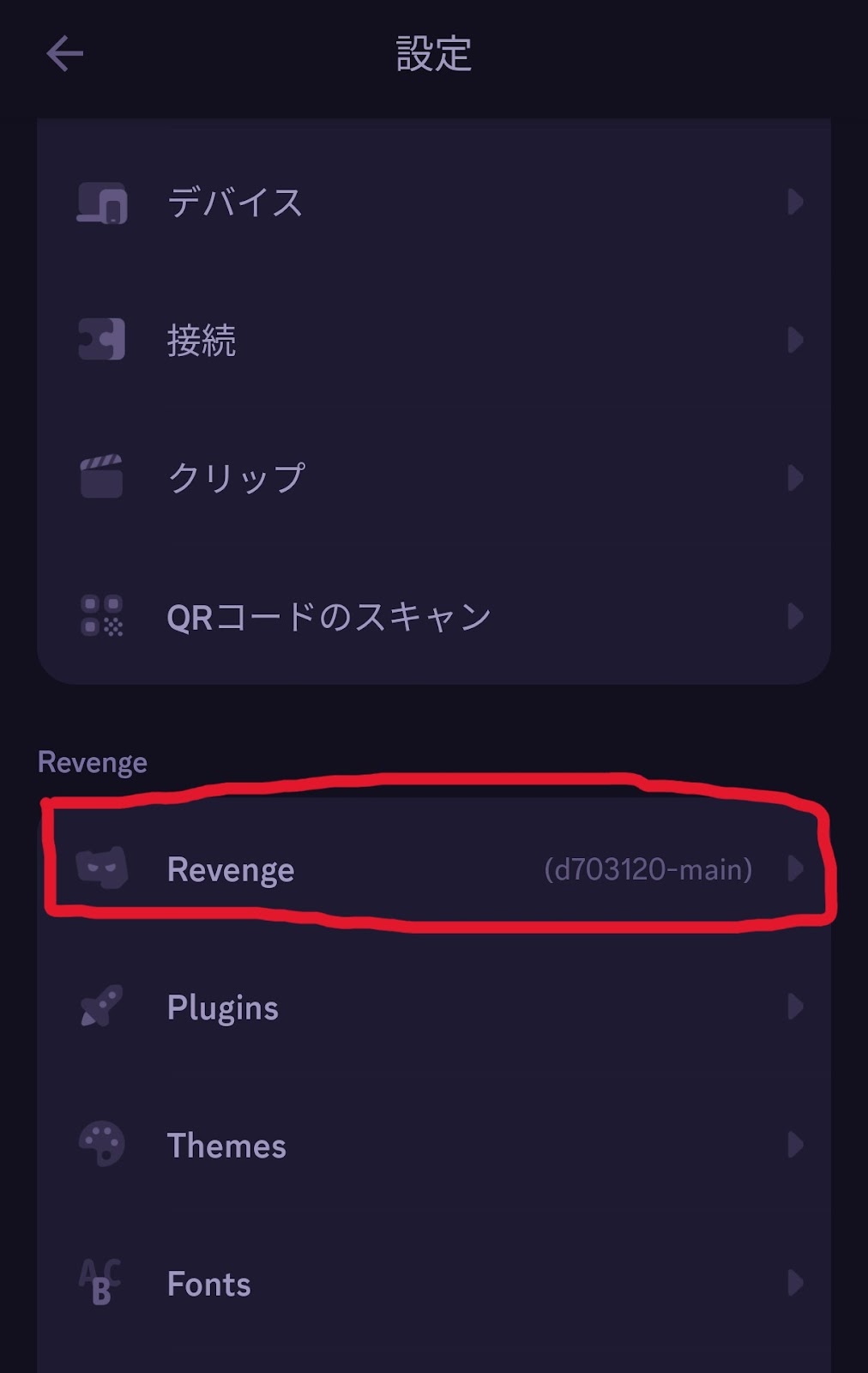Go back from the 設定 screen

pyautogui.click(x=65, y=54)
